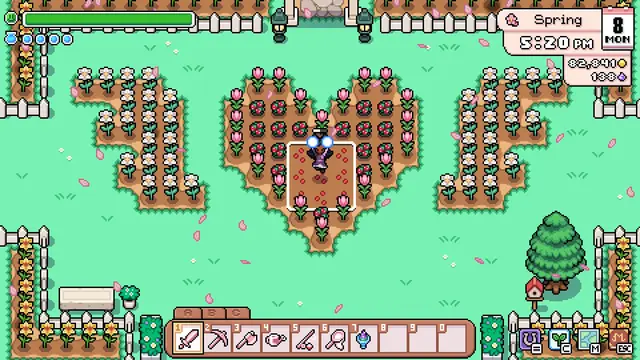Choose the axe in slot 3
Screen dimensions: 640x360
pos(247,338)
